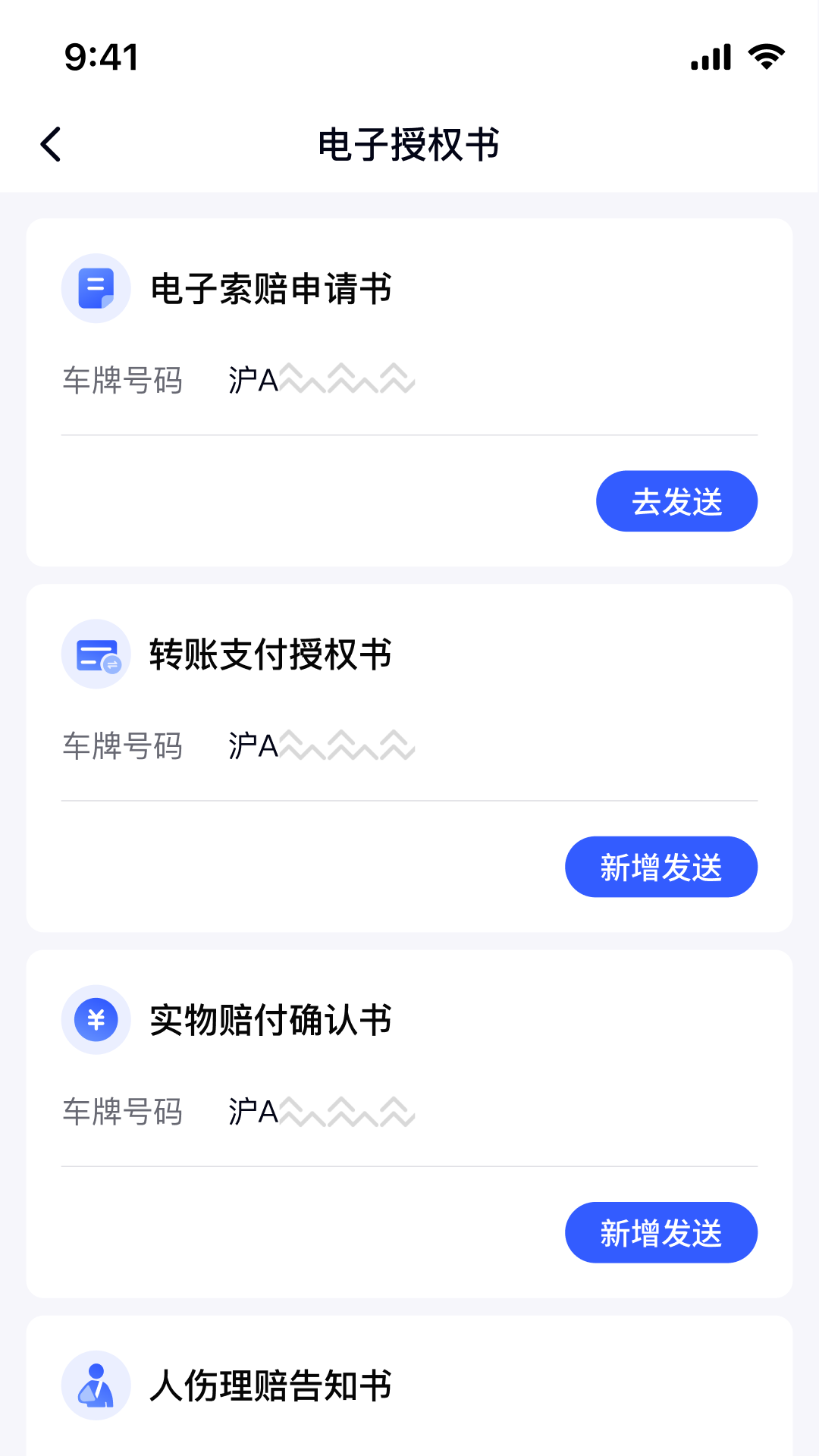819x1456 pixels.
Task: Click the back arrow to leave 电子授权书
Action: [x=51, y=144]
